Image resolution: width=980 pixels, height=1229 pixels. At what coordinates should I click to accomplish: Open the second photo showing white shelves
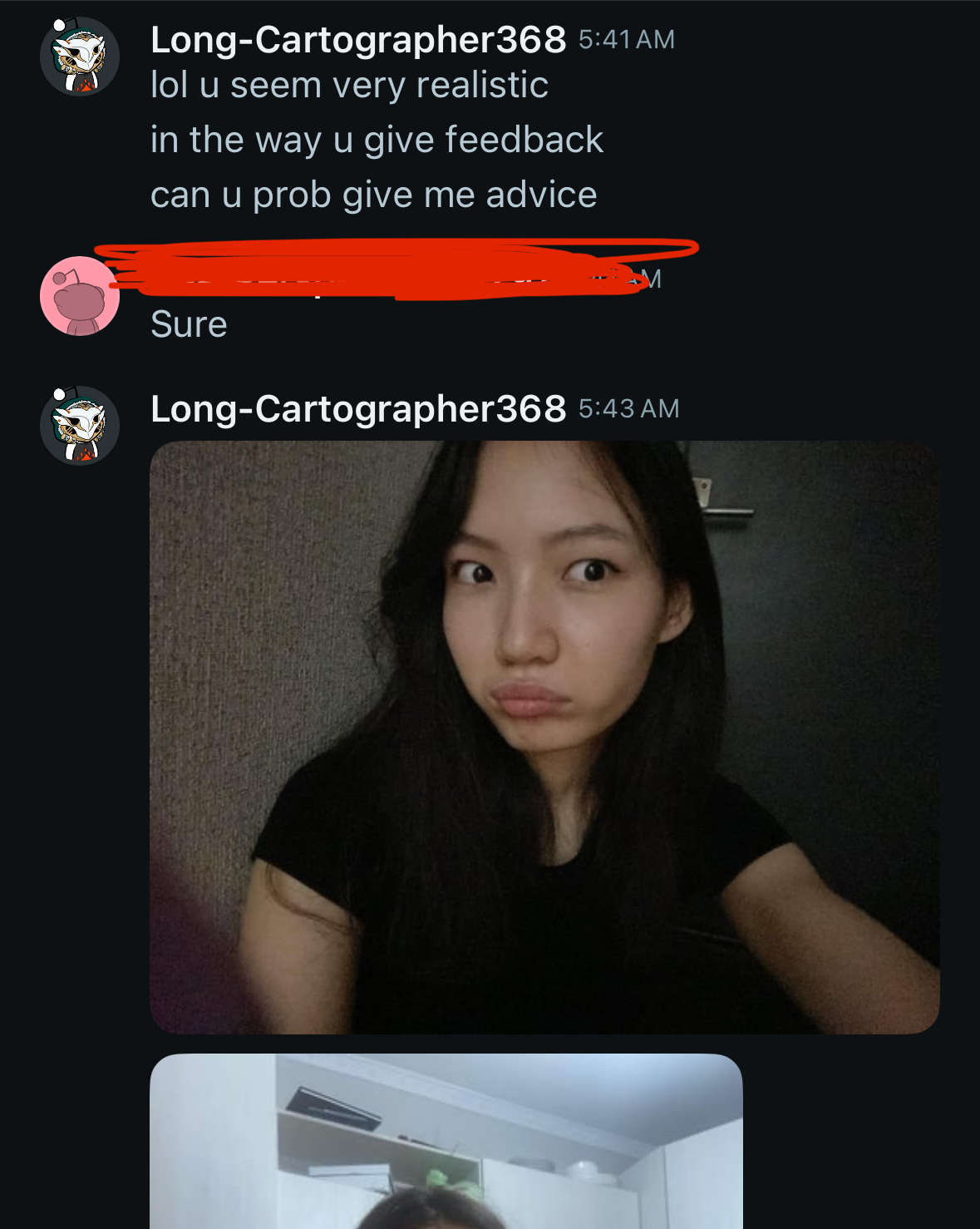(x=446, y=1141)
